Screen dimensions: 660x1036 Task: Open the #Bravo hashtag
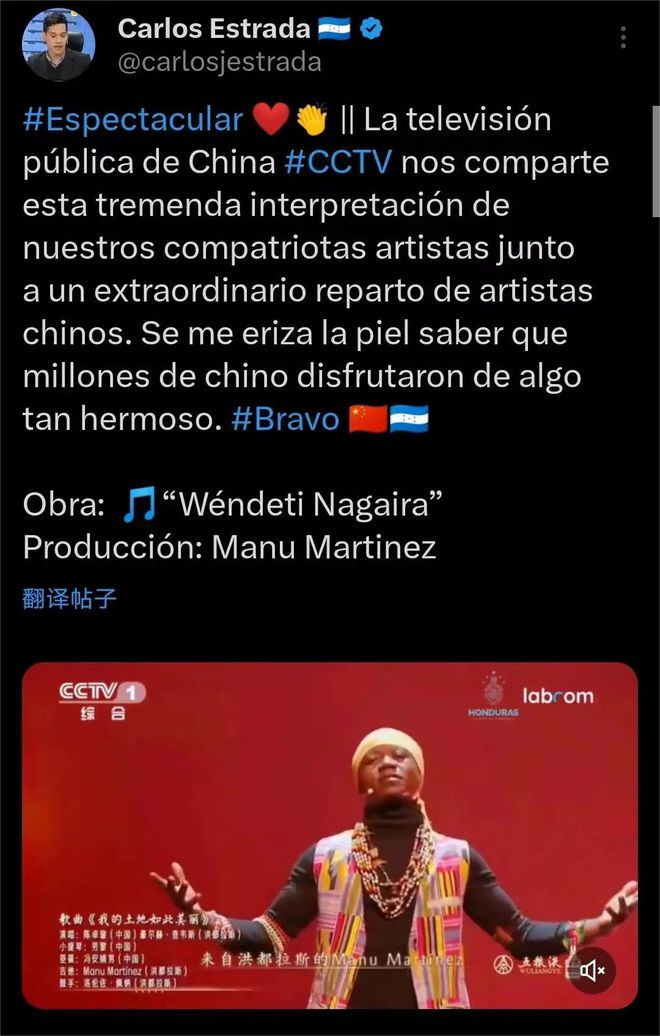[285, 418]
